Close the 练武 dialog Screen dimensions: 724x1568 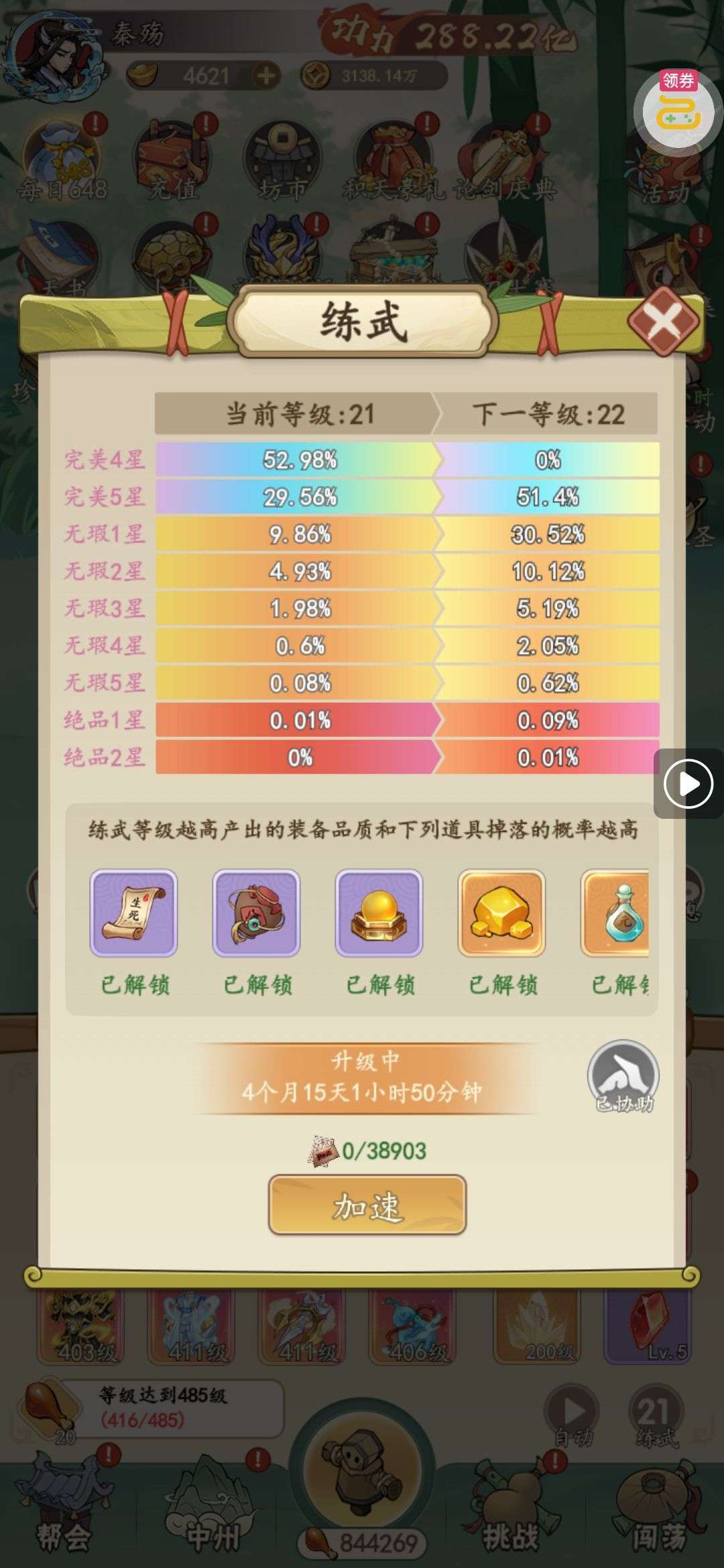pyautogui.click(x=663, y=322)
